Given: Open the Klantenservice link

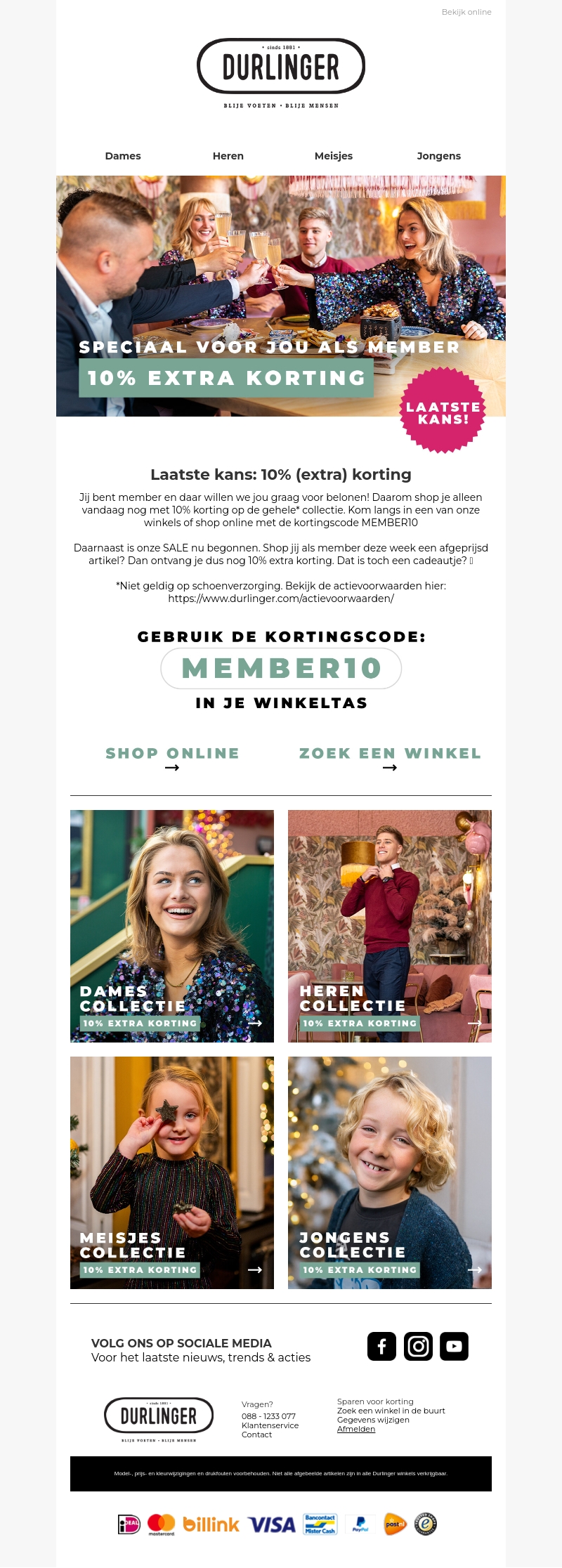Looking at the screenshot, I should (x=270, y=1425).
